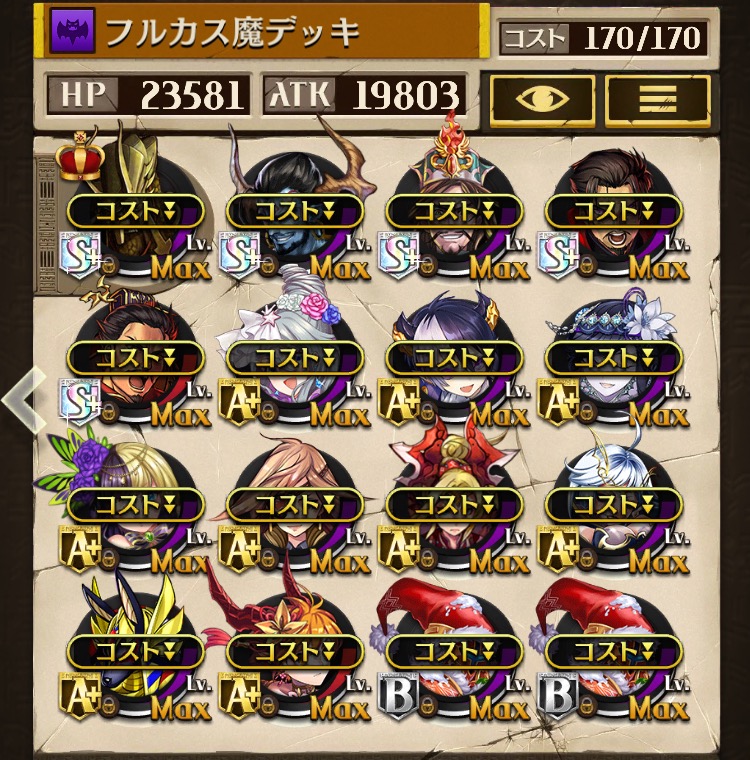Open the list menu button
The image size is (750, 760).
658,99
